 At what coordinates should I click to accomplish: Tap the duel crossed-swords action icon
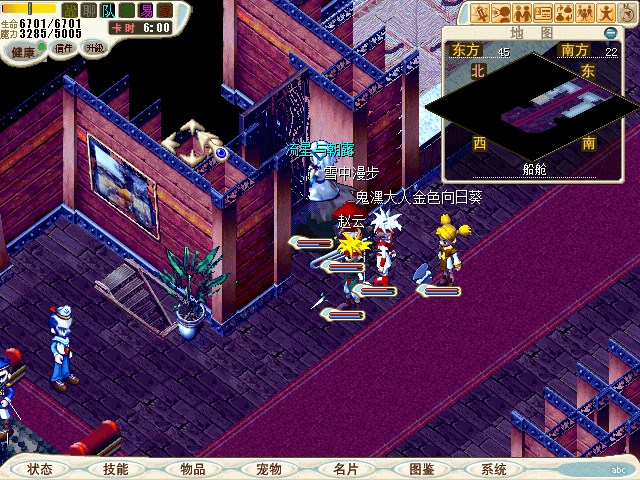tap(481, 13)
